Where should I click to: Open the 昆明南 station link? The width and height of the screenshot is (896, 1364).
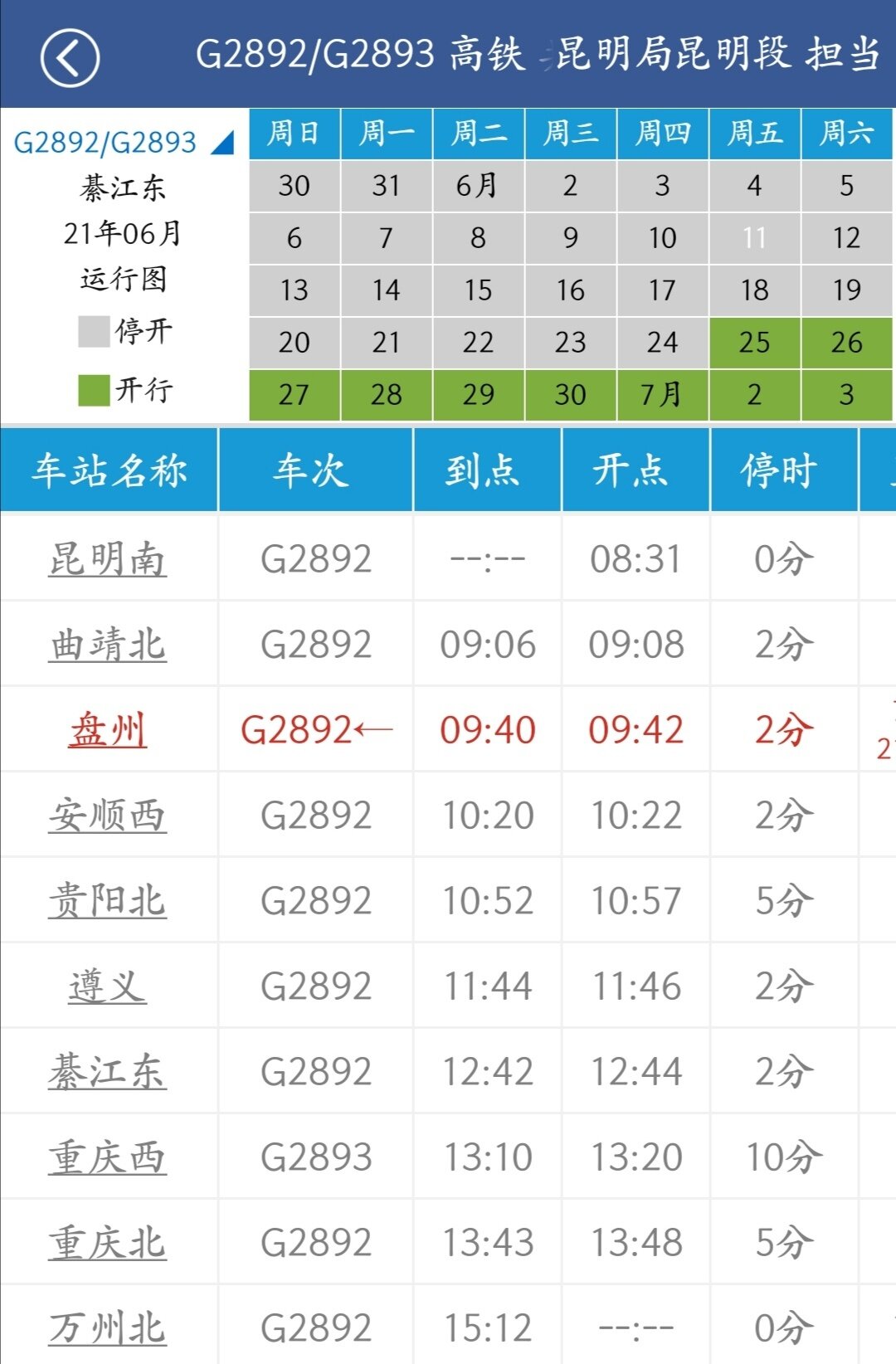tap(108, 558)
